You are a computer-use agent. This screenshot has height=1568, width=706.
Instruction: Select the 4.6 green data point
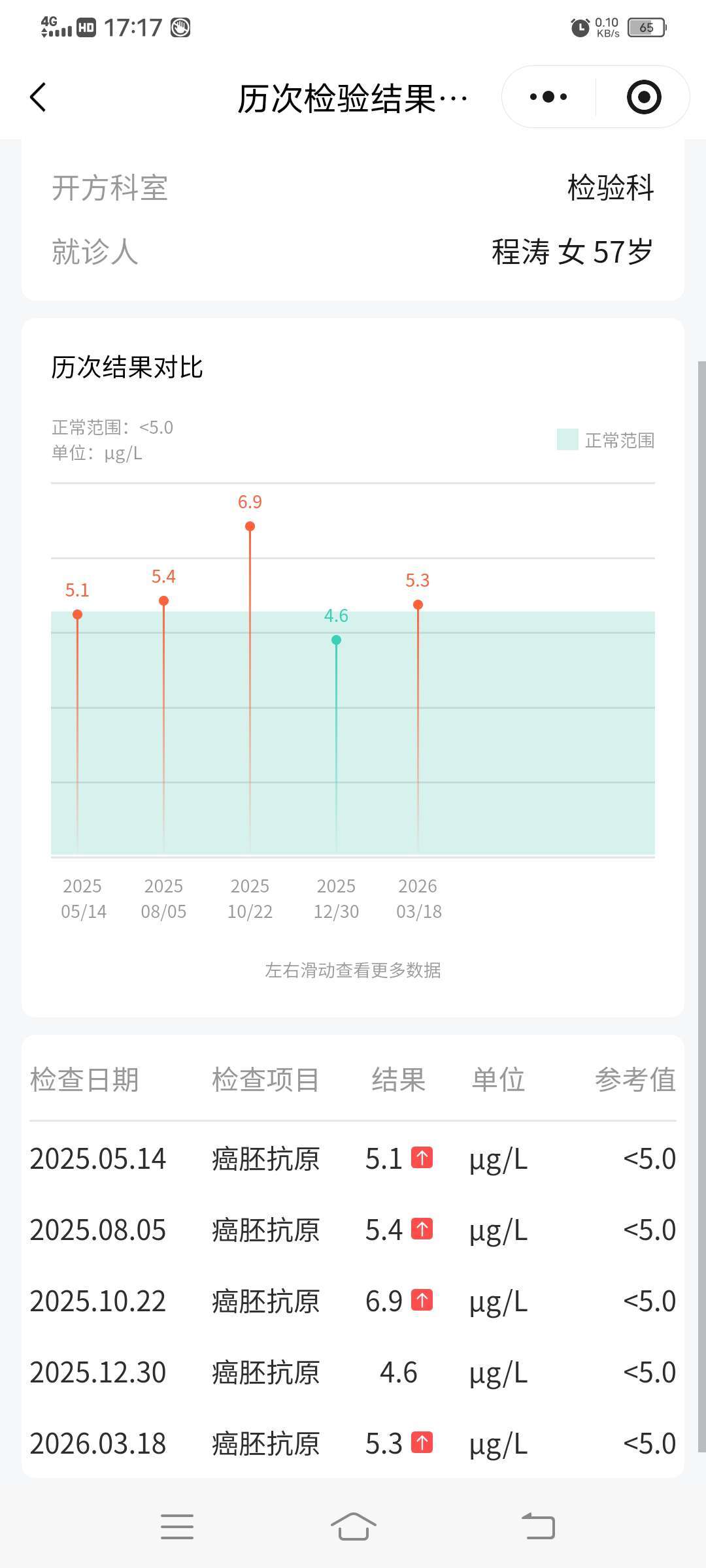pyautogui.click(x=335, y=641)
